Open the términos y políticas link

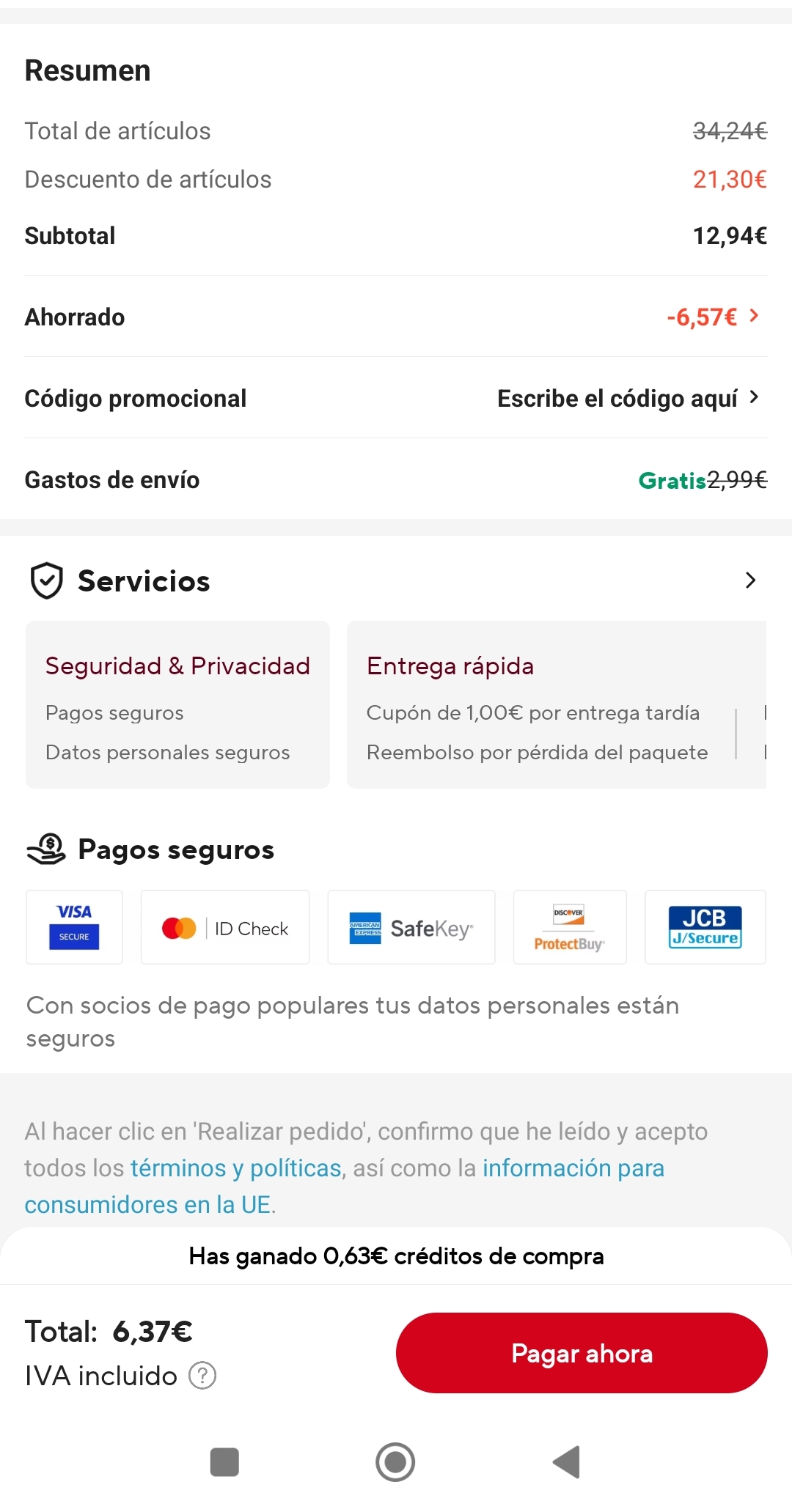[x=236, y=1168]
